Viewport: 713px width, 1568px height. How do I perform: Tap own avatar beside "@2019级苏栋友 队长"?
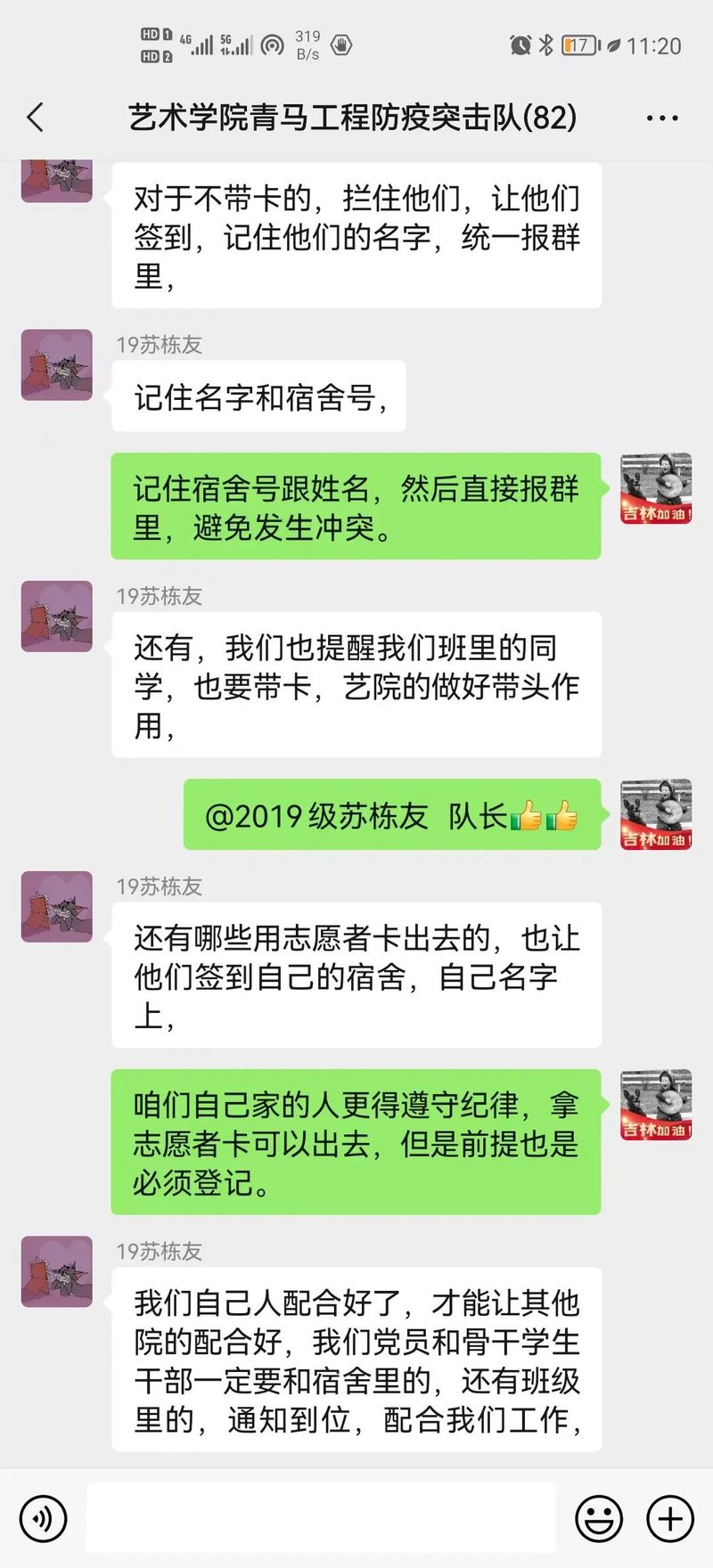pyautogui.click(x=656, y=814)
